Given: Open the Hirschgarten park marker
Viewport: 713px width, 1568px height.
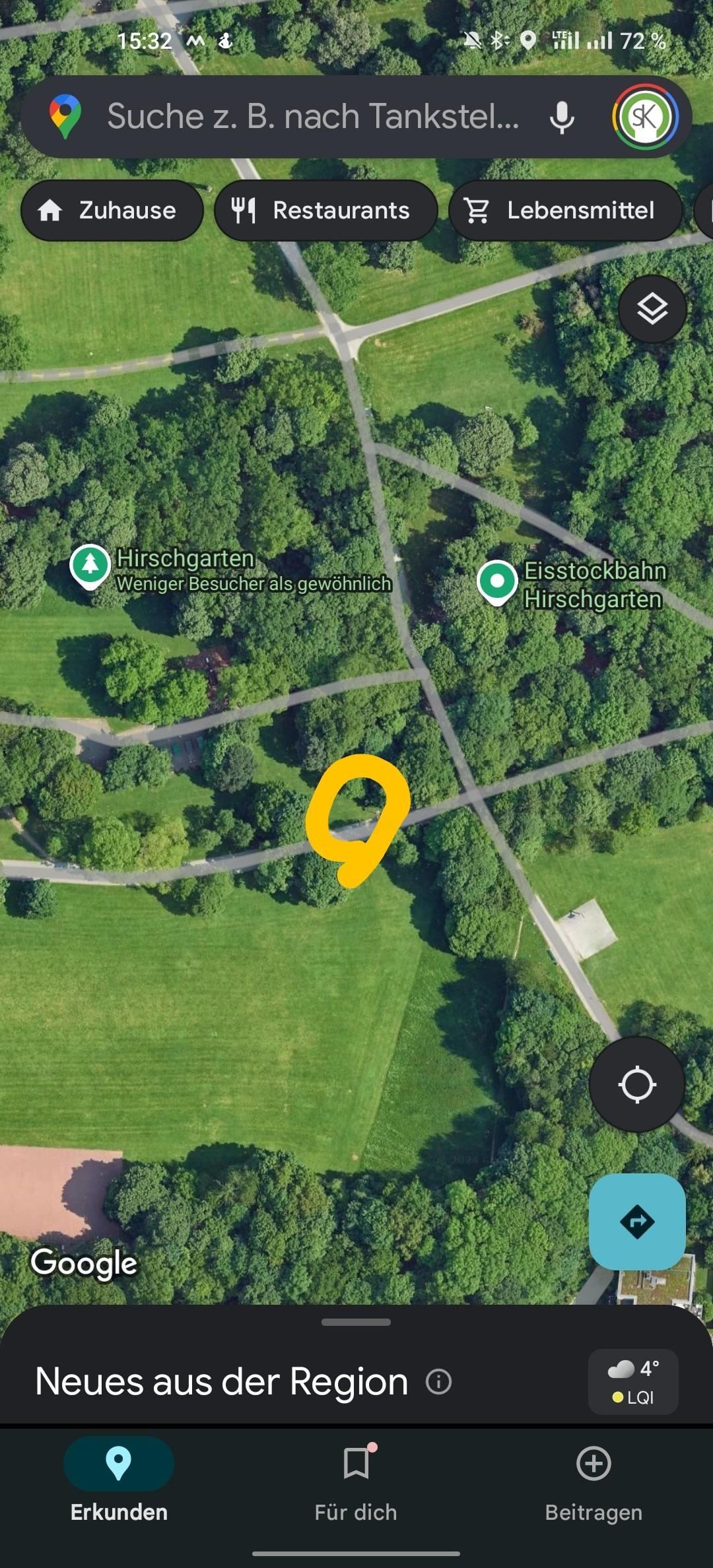Looking at the screenshot, I should click(90, 565).
